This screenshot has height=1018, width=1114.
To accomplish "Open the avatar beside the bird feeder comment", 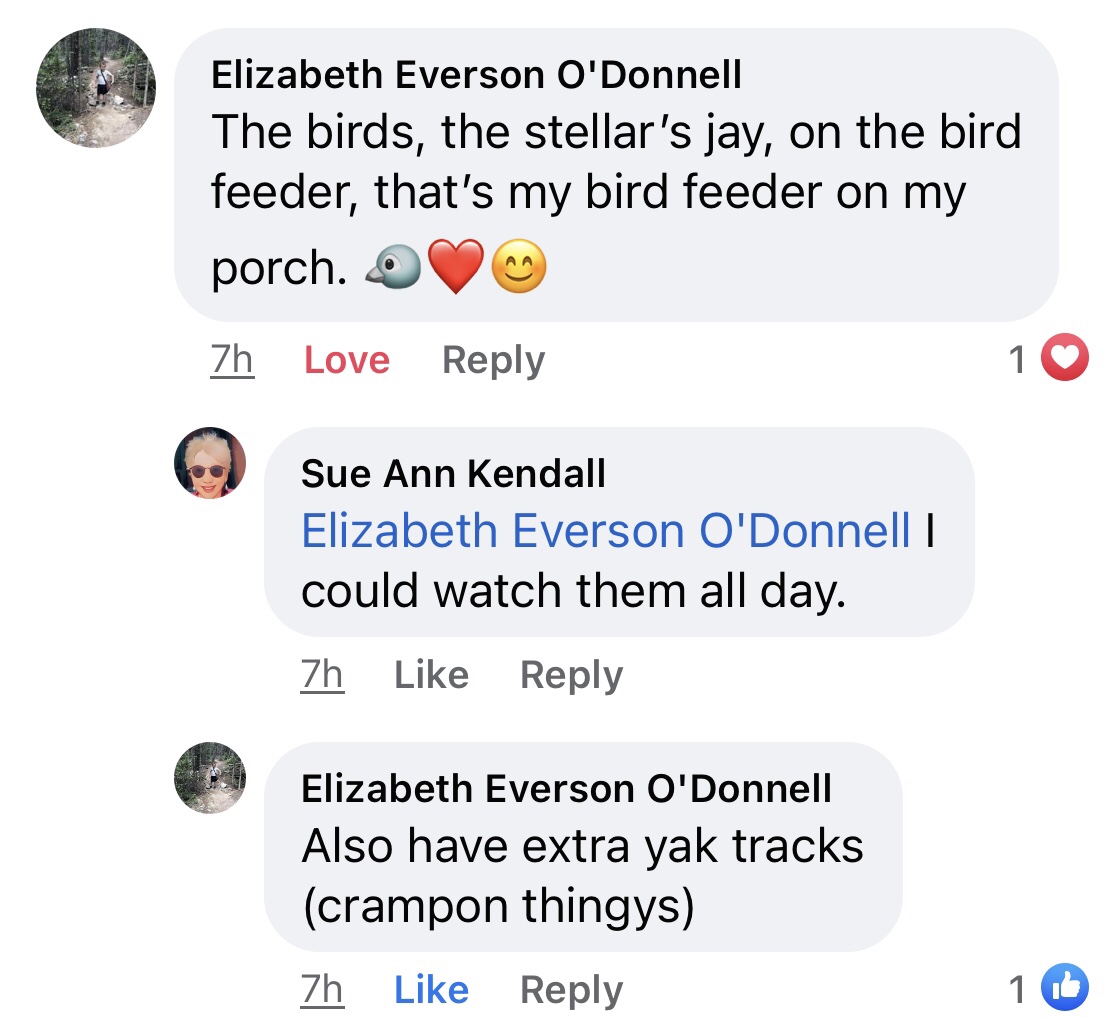I will pos(96,88).
